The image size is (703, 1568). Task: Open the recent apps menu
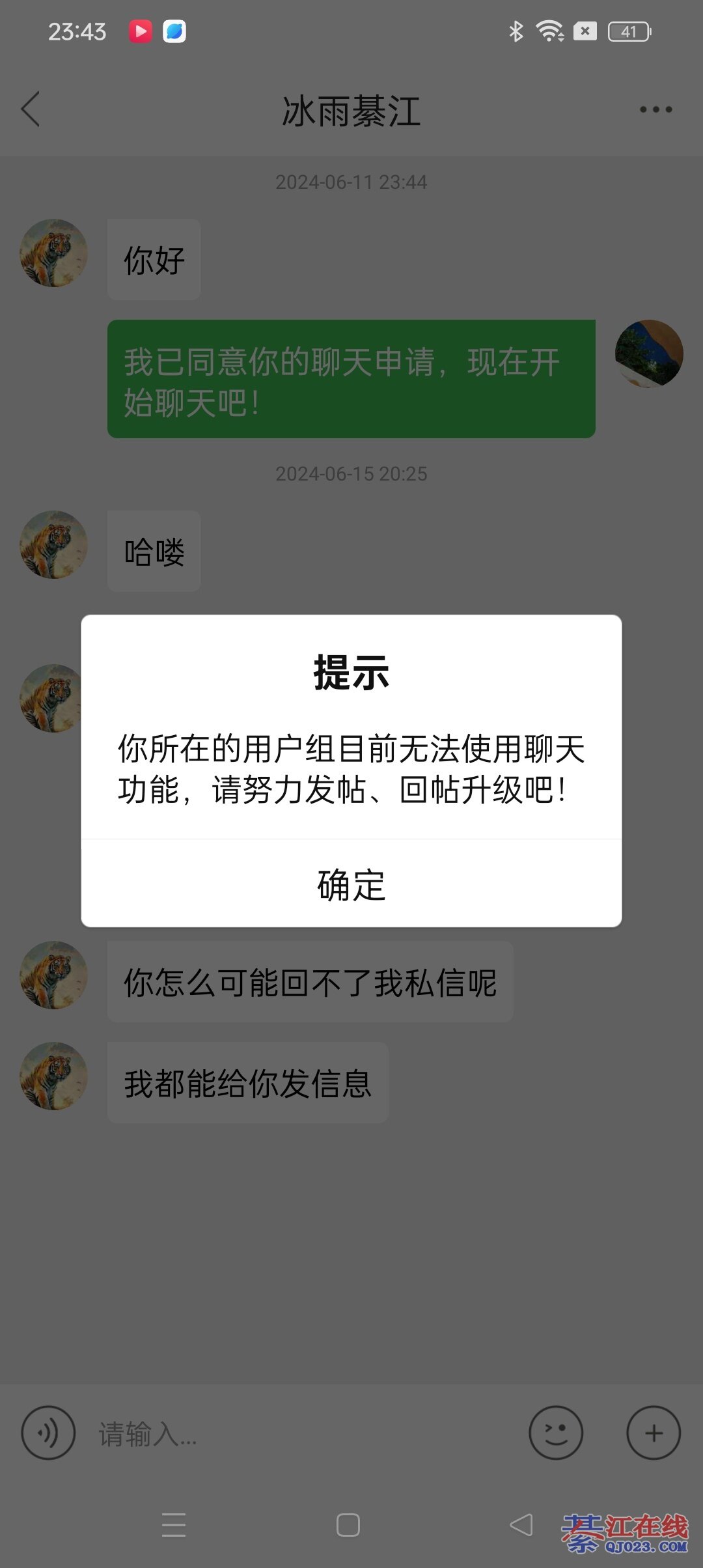click(x=174, y=1525)
